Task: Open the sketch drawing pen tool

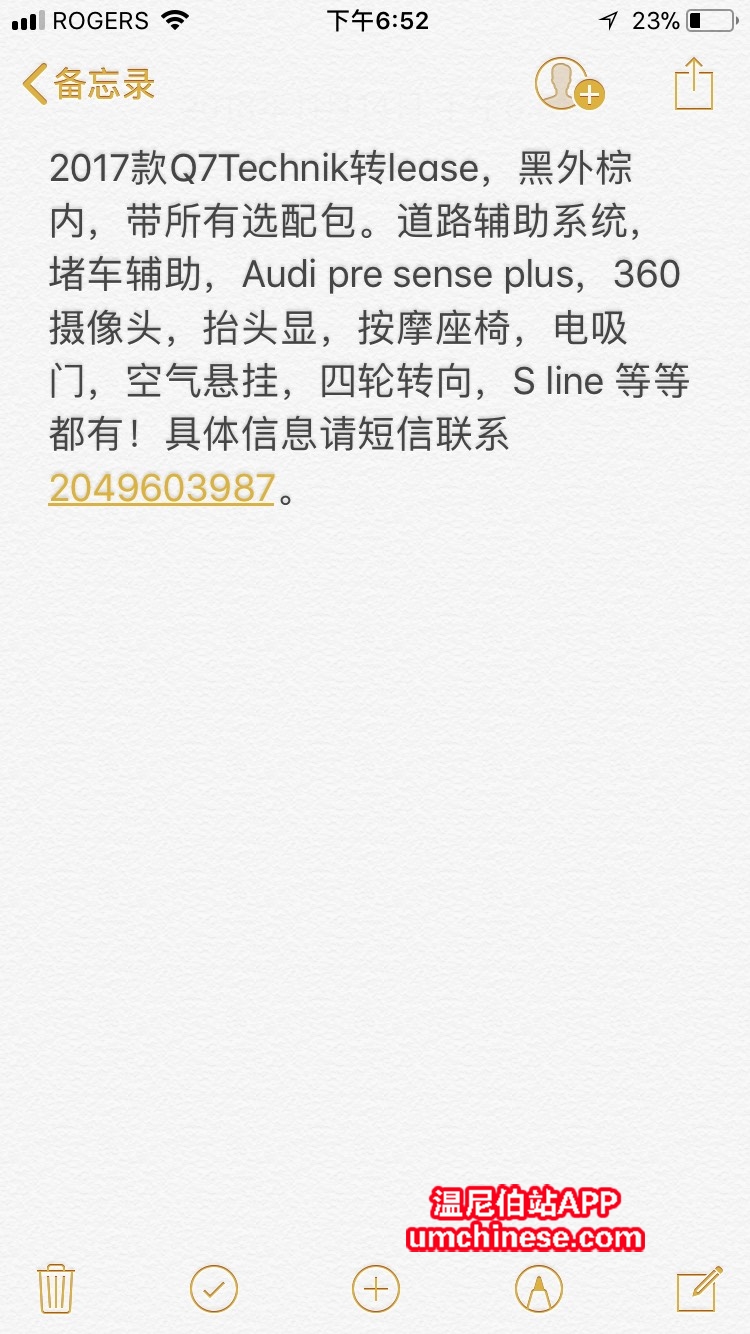Action: [538, 1288]
